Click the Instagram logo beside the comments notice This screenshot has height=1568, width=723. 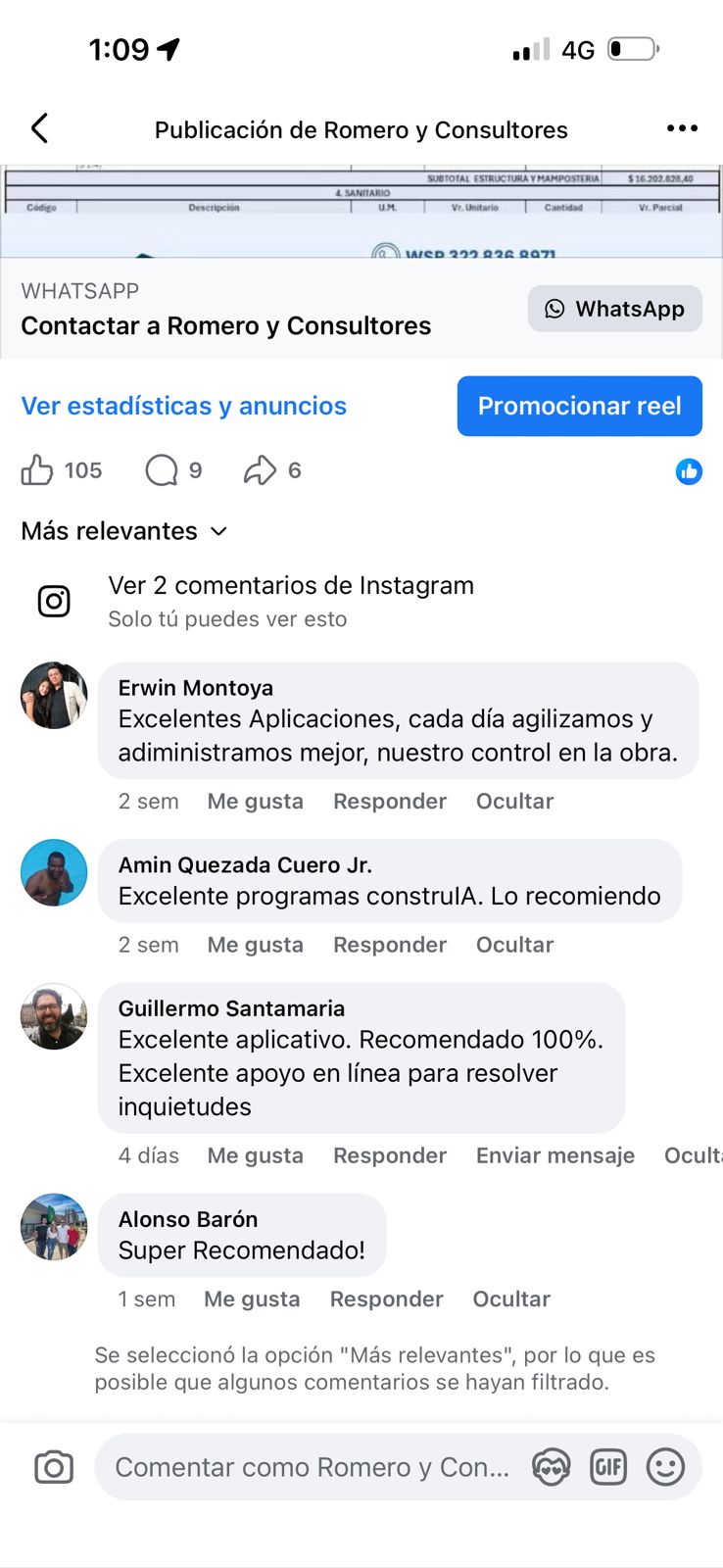click(54, 600)
